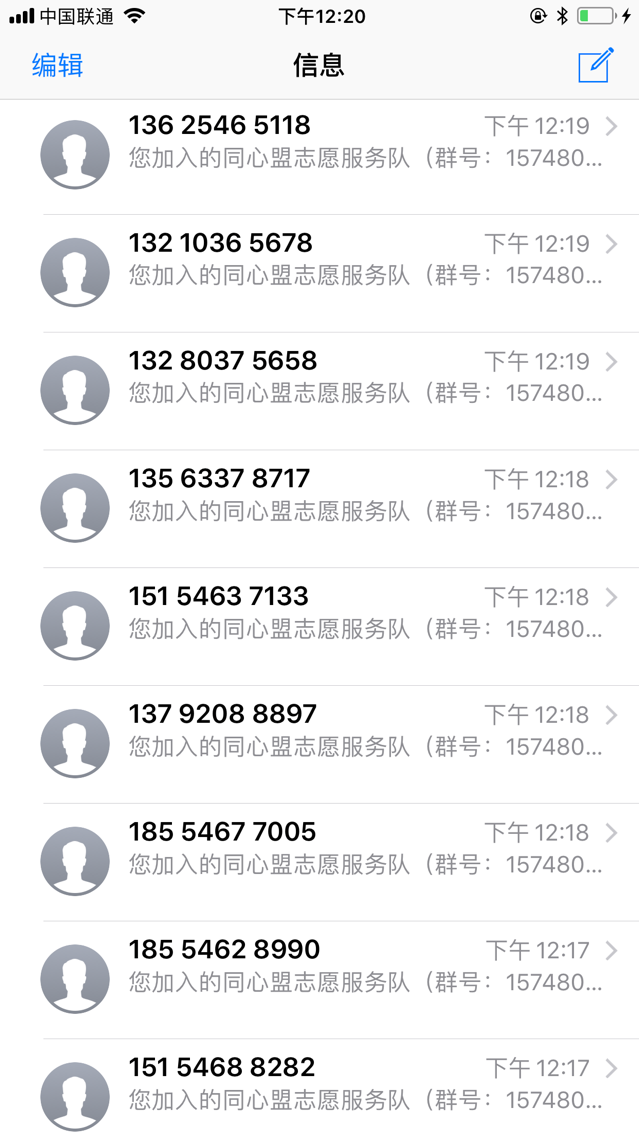View the thread from 185 5467 7005
This screenshot has width=639, height=1136.
pyautogui.click(x=320, y=862)
